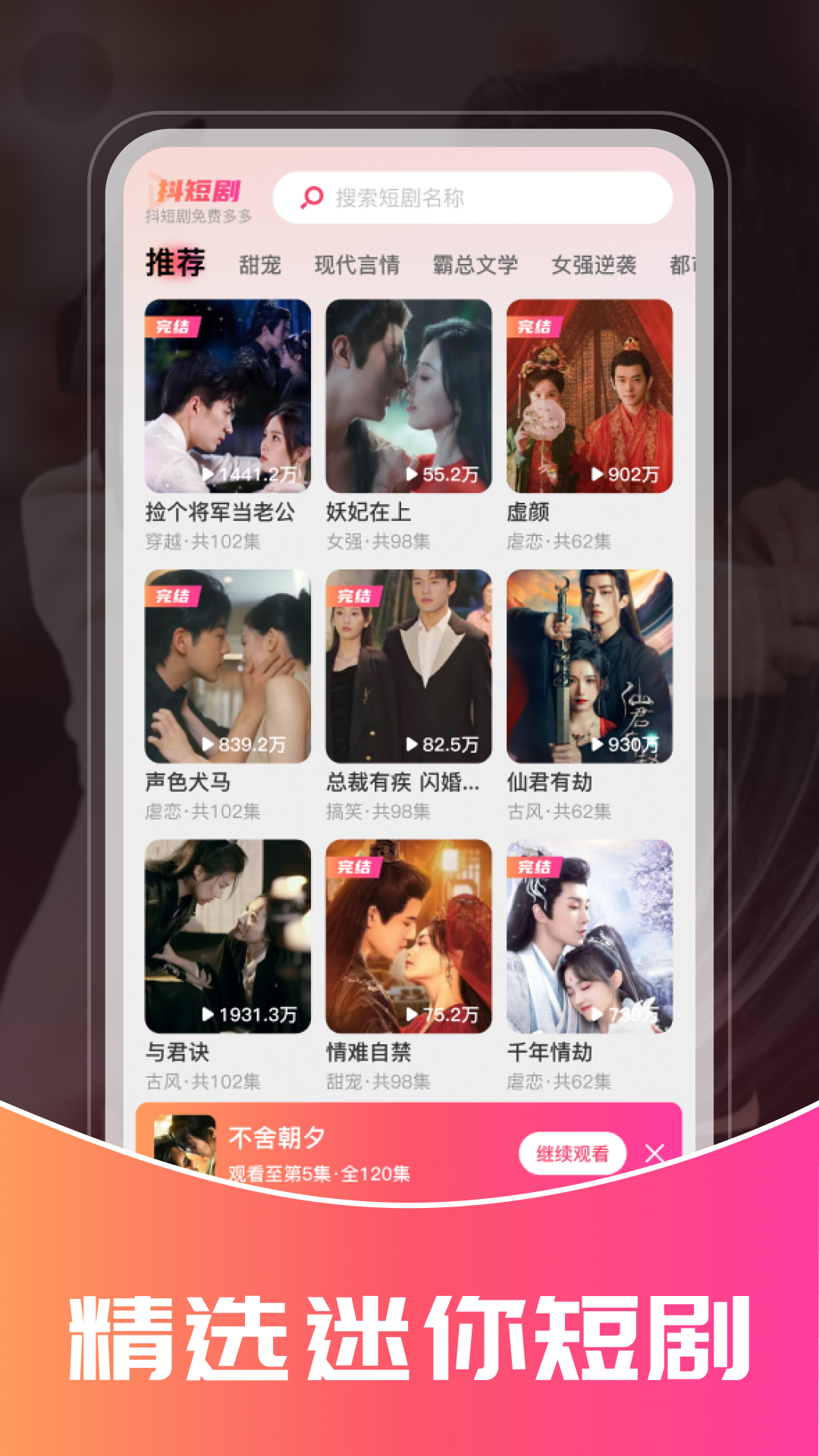
Task: Open the 现代言情 category
Action: click(x=358, y=265)
